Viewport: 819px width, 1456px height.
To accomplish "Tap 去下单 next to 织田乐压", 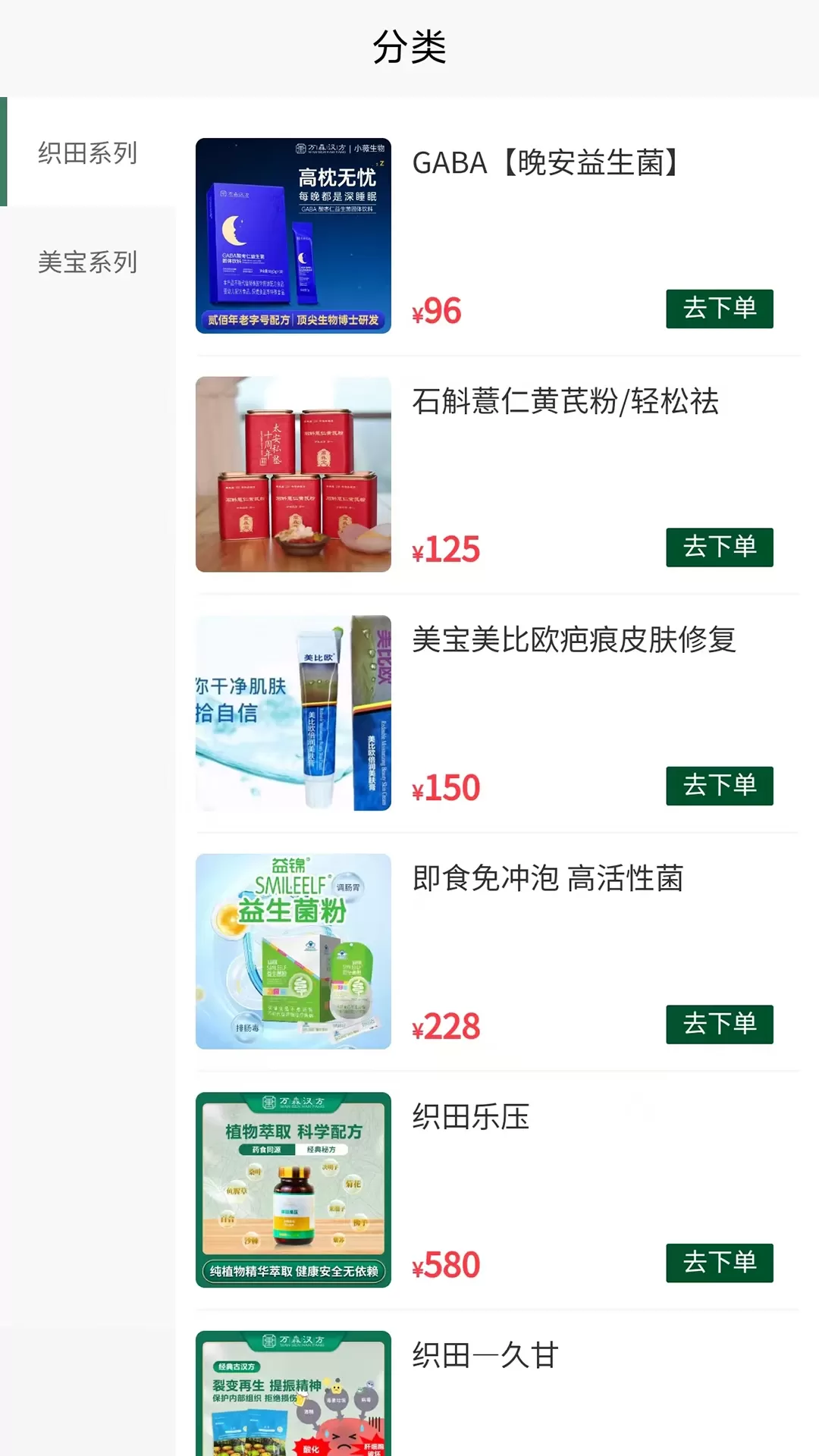I will 719,1263.
